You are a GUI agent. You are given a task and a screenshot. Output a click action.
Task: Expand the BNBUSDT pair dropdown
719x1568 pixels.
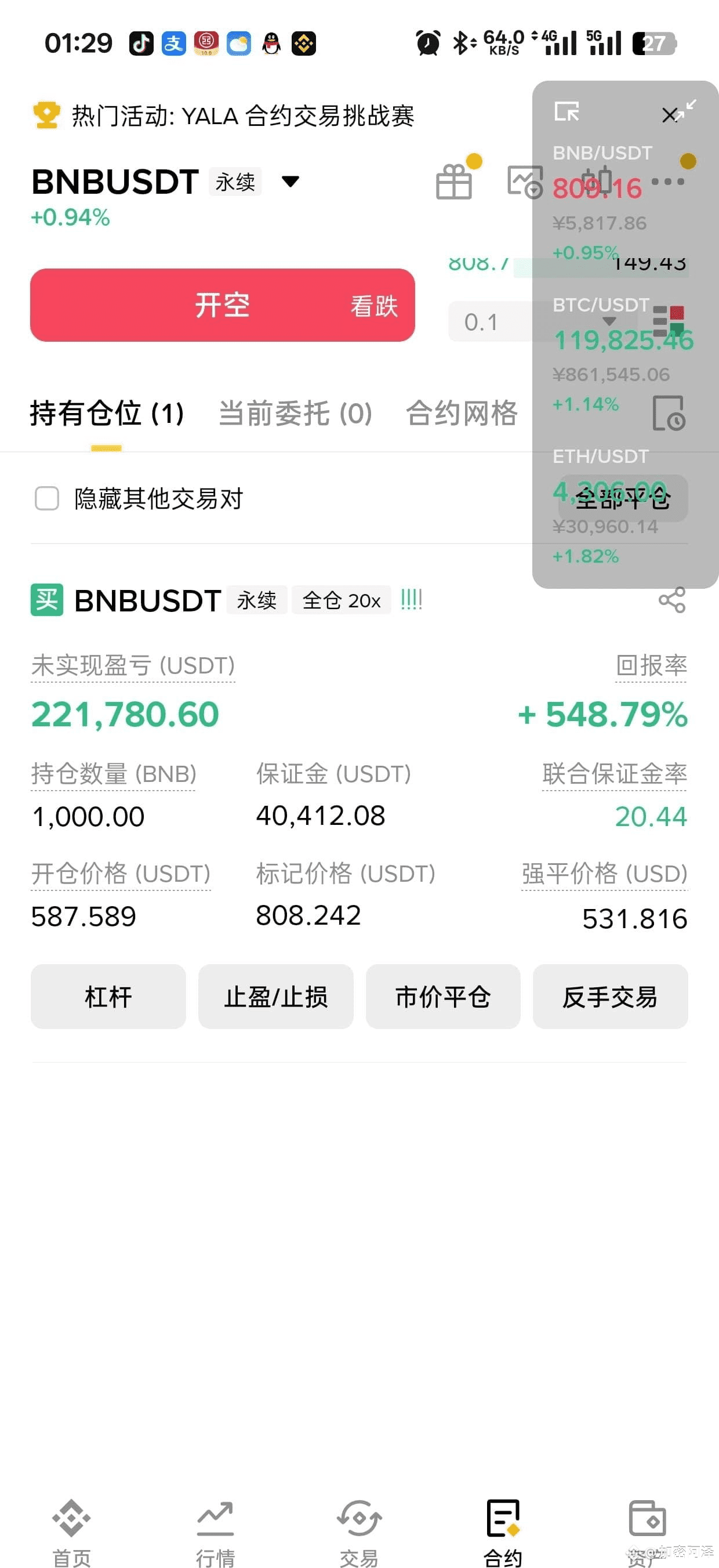[x=290, y=182]
